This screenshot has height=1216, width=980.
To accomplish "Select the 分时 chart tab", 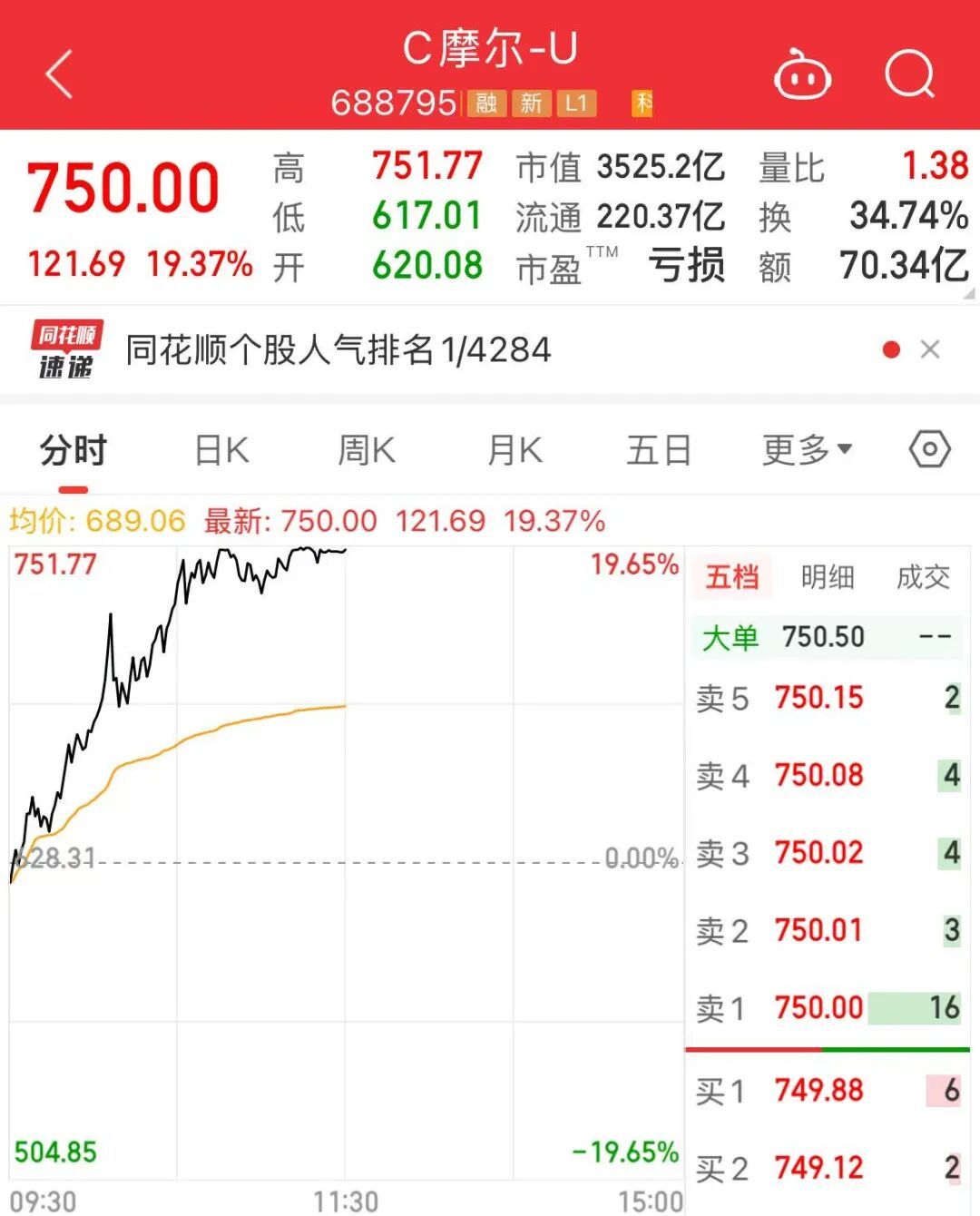I will point(73,450).
